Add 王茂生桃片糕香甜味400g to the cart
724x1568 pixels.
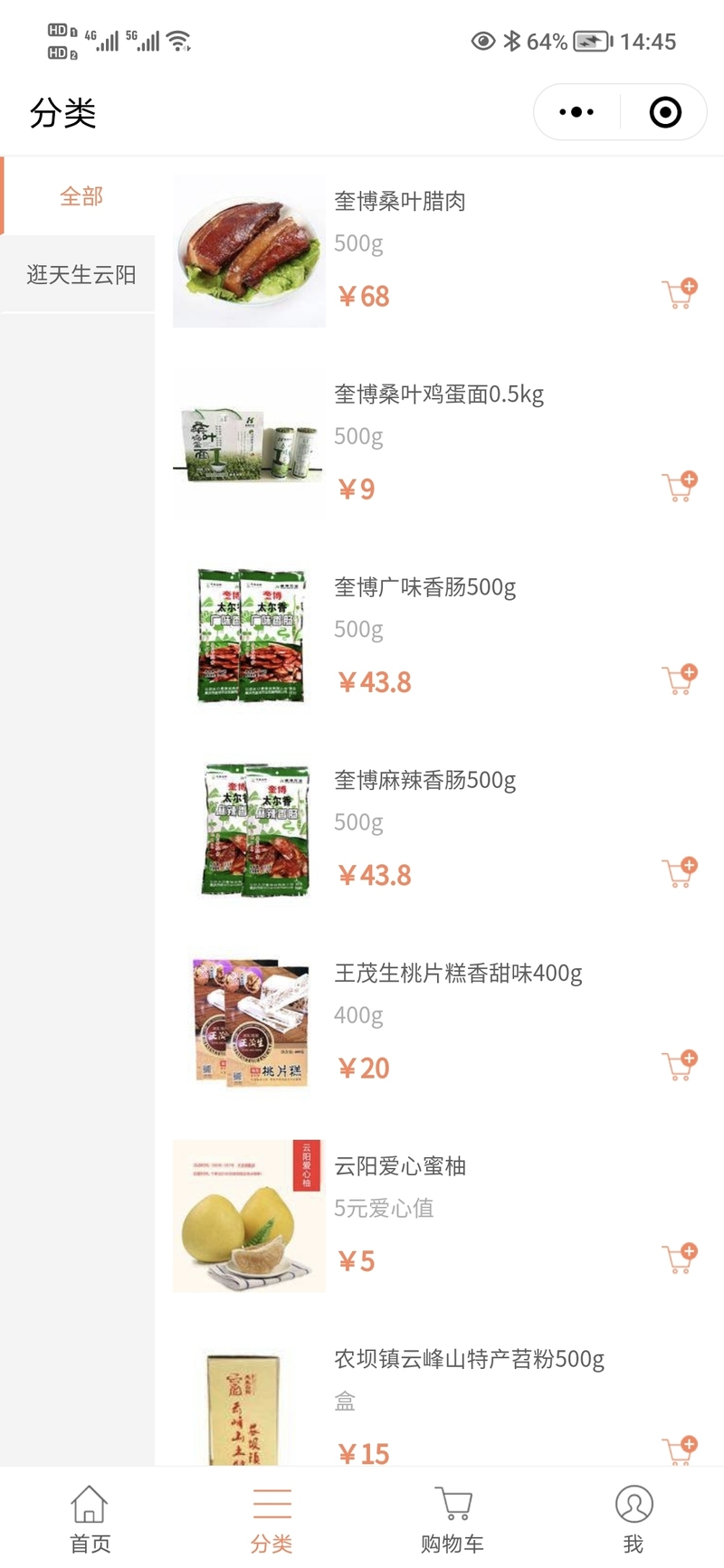pos(680,1065)
